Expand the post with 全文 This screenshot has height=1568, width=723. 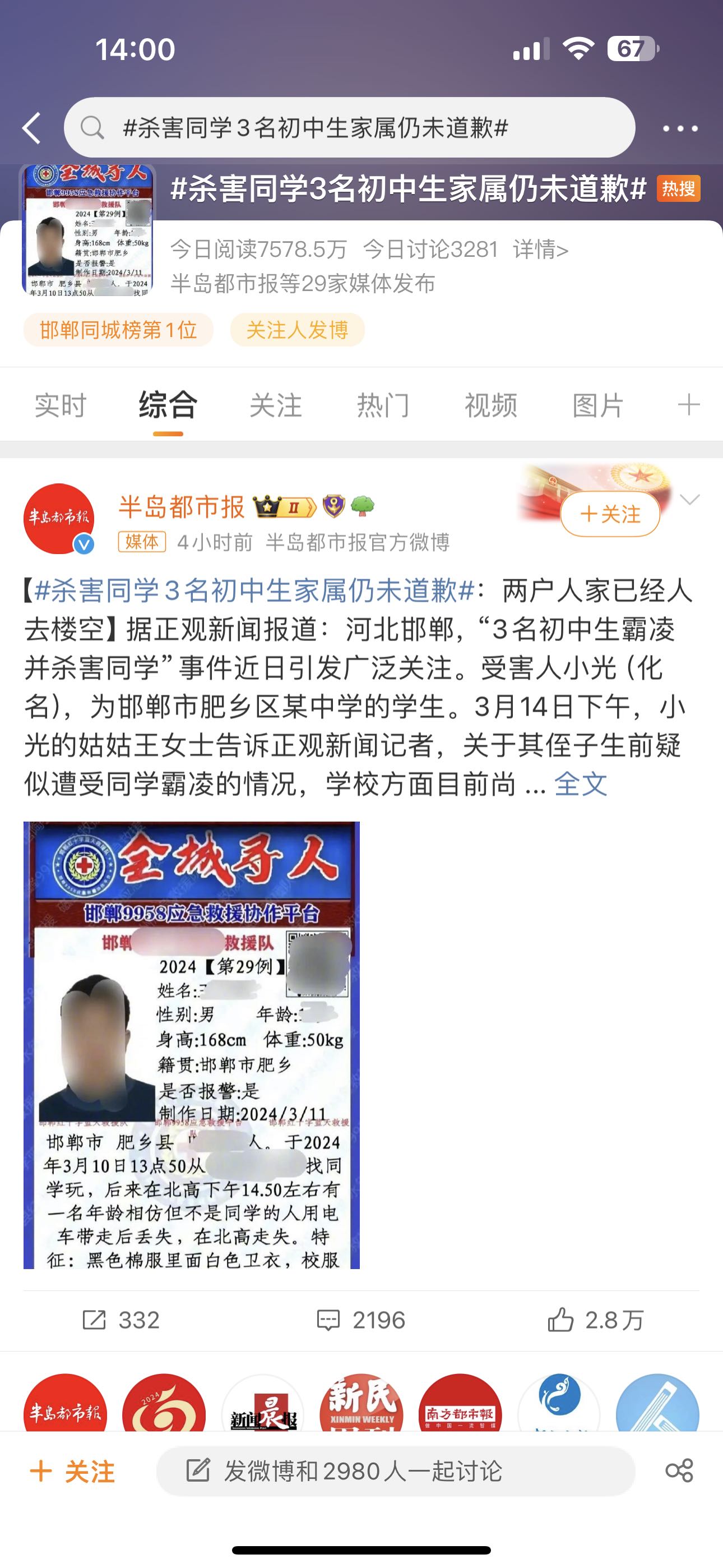click(581, 784)
